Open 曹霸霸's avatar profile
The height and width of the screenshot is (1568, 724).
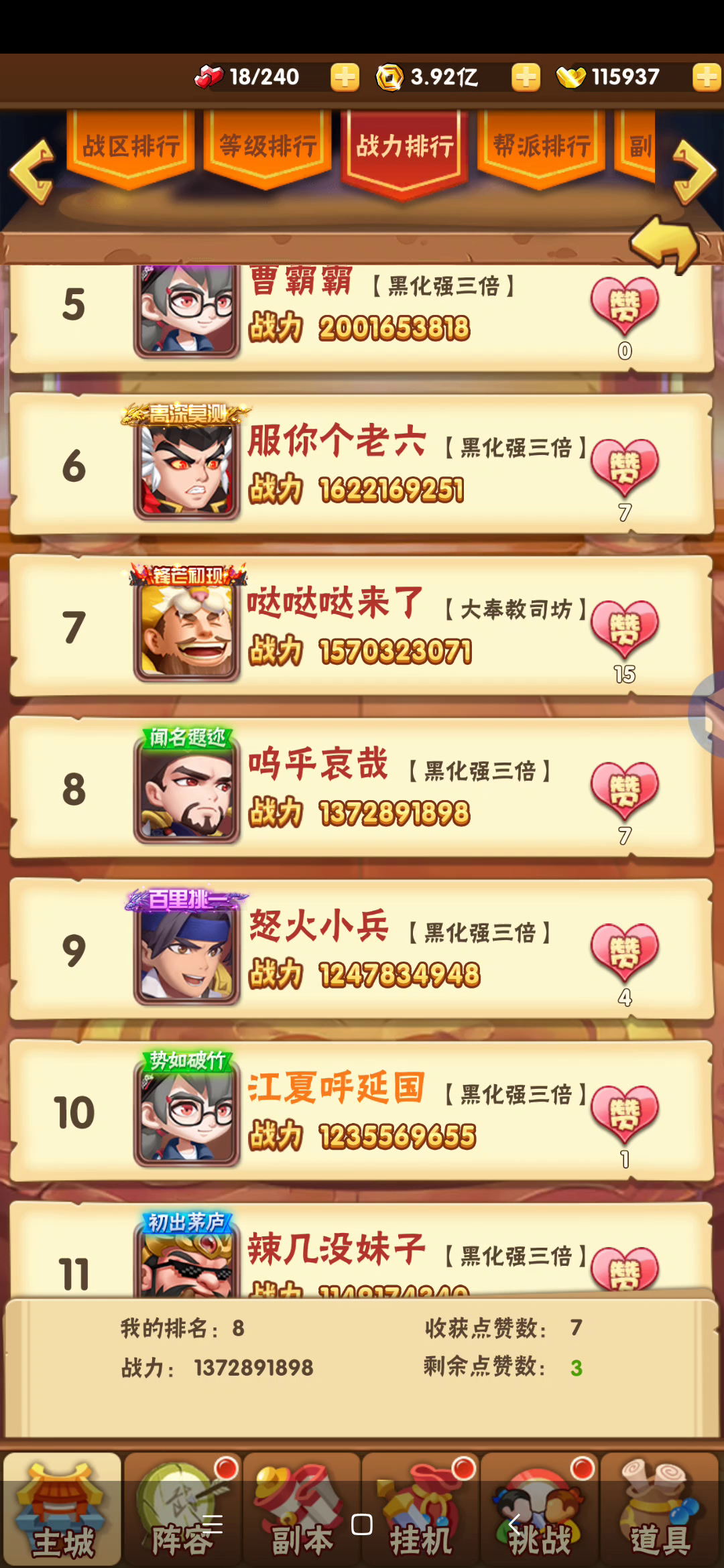[x=187, y=310]
